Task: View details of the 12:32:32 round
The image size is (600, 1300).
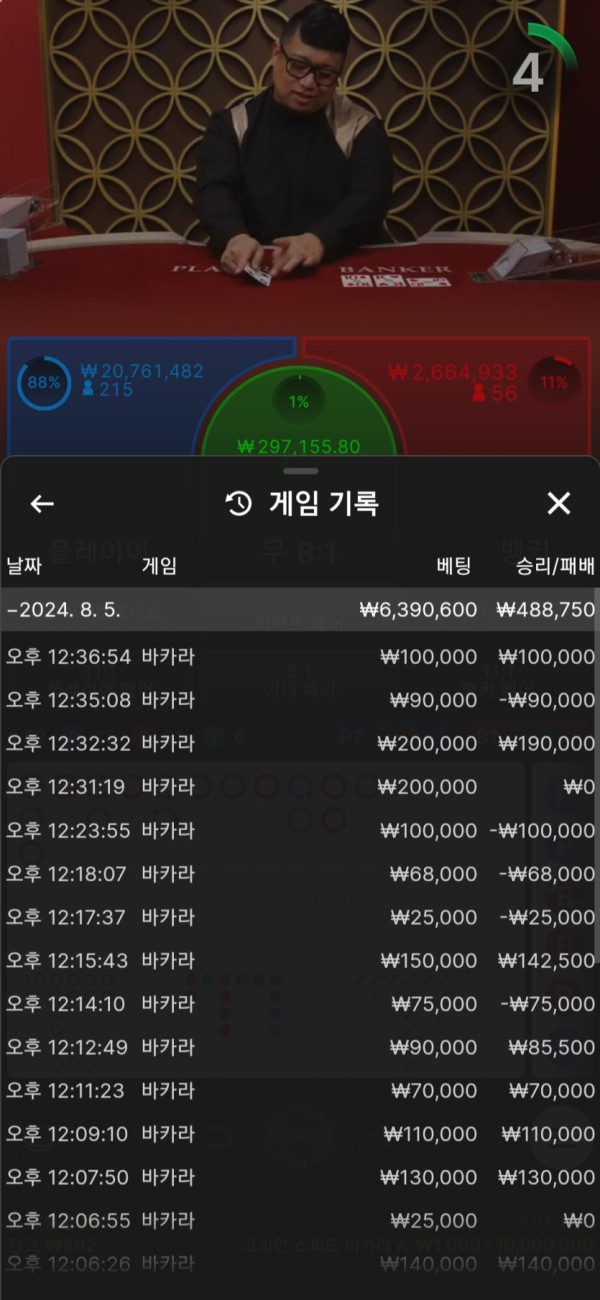Action: [300, 744]
